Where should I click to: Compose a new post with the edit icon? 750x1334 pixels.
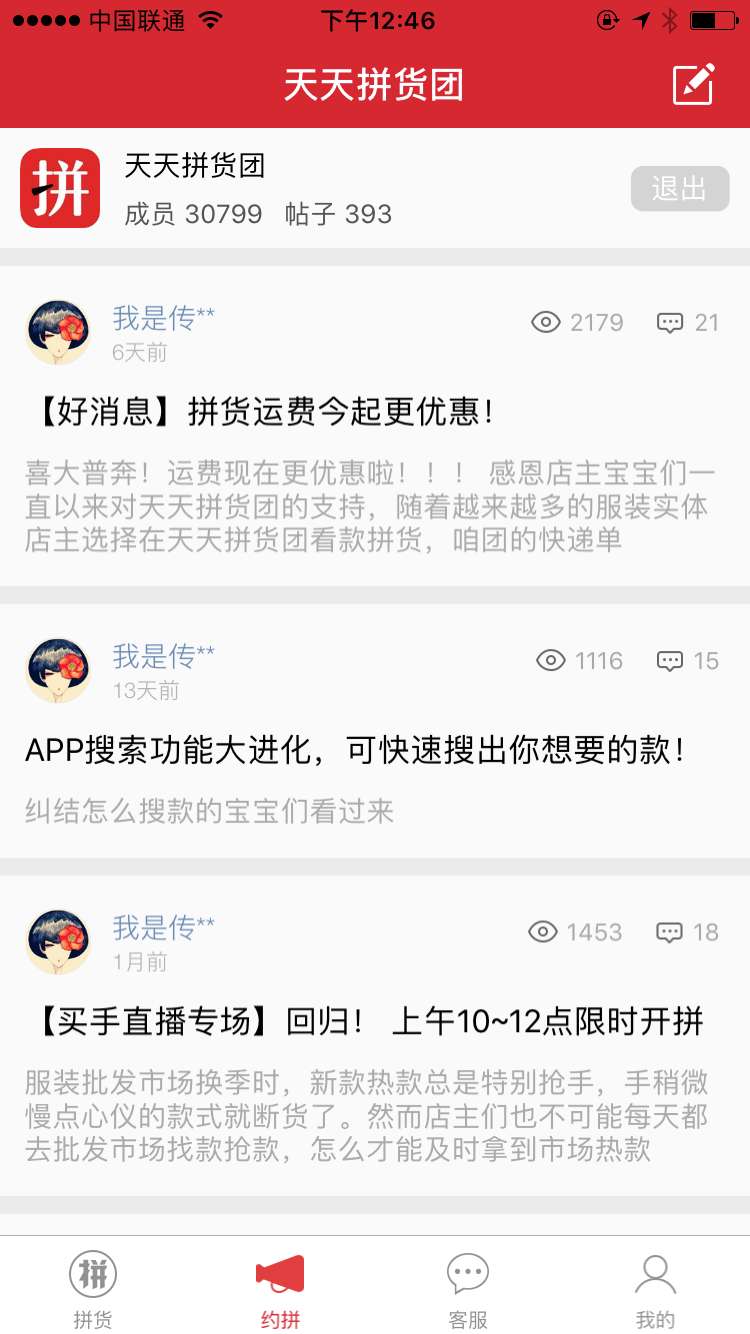693,85
